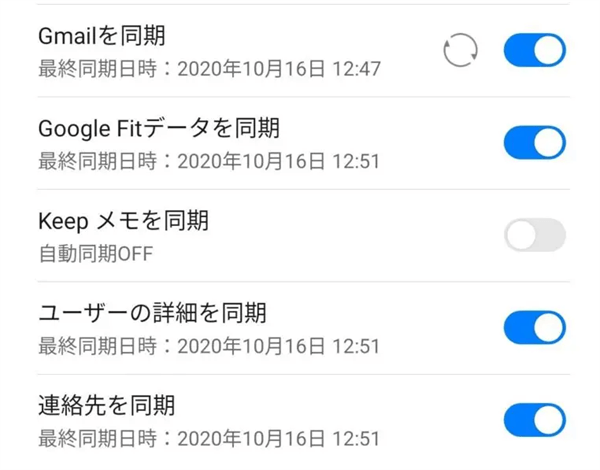The height and width of the screenshot is (470, 600).
Task: Turn off the Gmailを同期 switch
Action: (534, 50)
